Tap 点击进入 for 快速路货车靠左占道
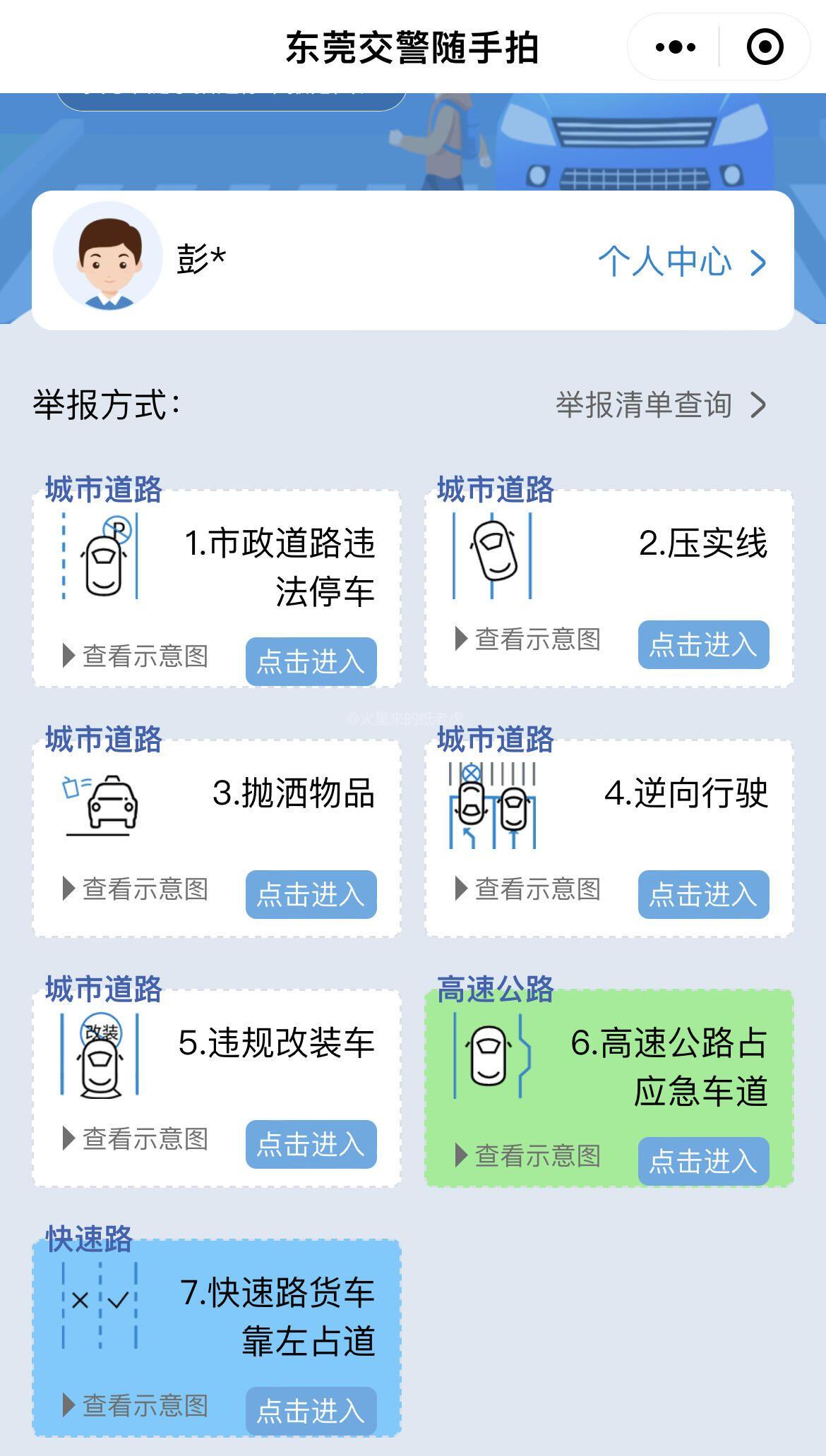The image size is (826, 1456). pos(311,1411)
